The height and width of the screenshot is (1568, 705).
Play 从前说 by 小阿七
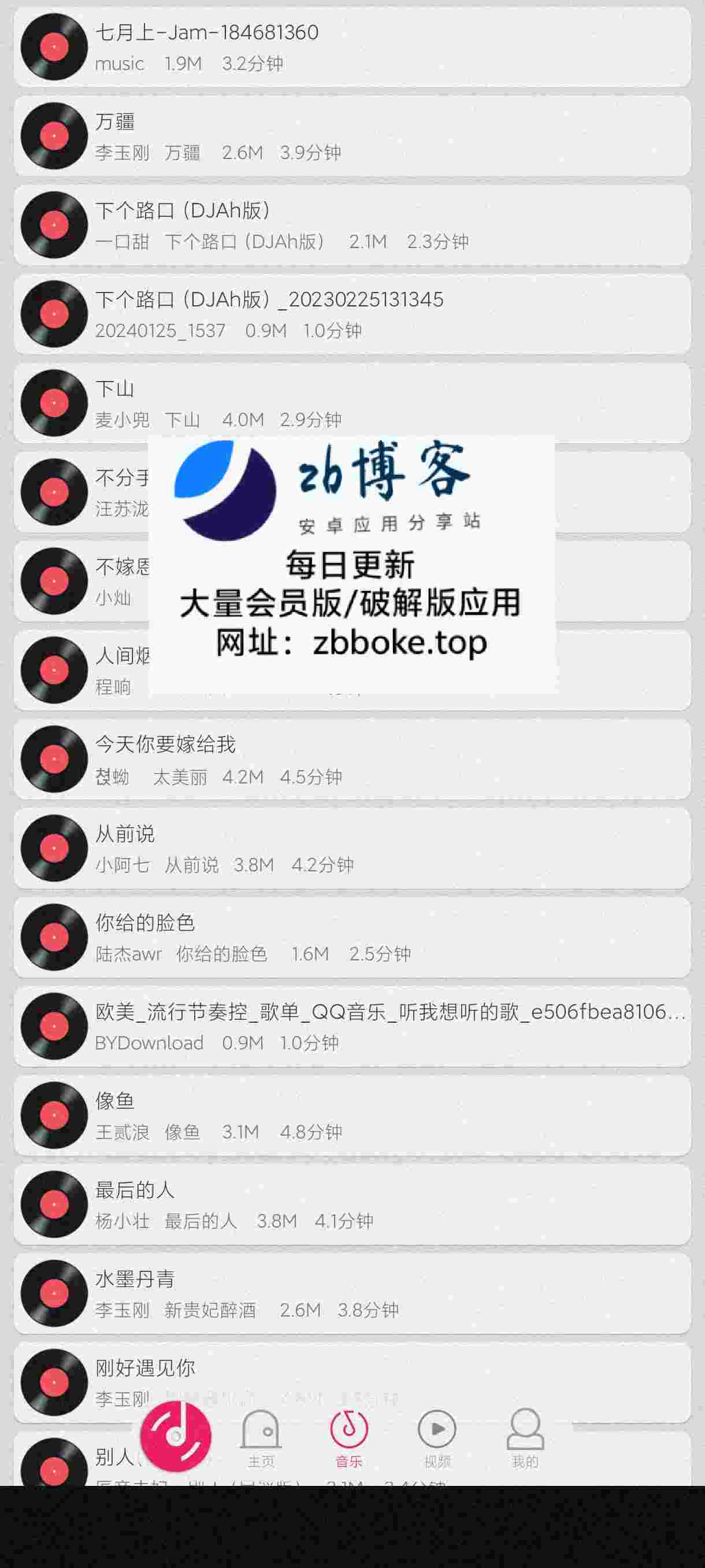(351, 848)
